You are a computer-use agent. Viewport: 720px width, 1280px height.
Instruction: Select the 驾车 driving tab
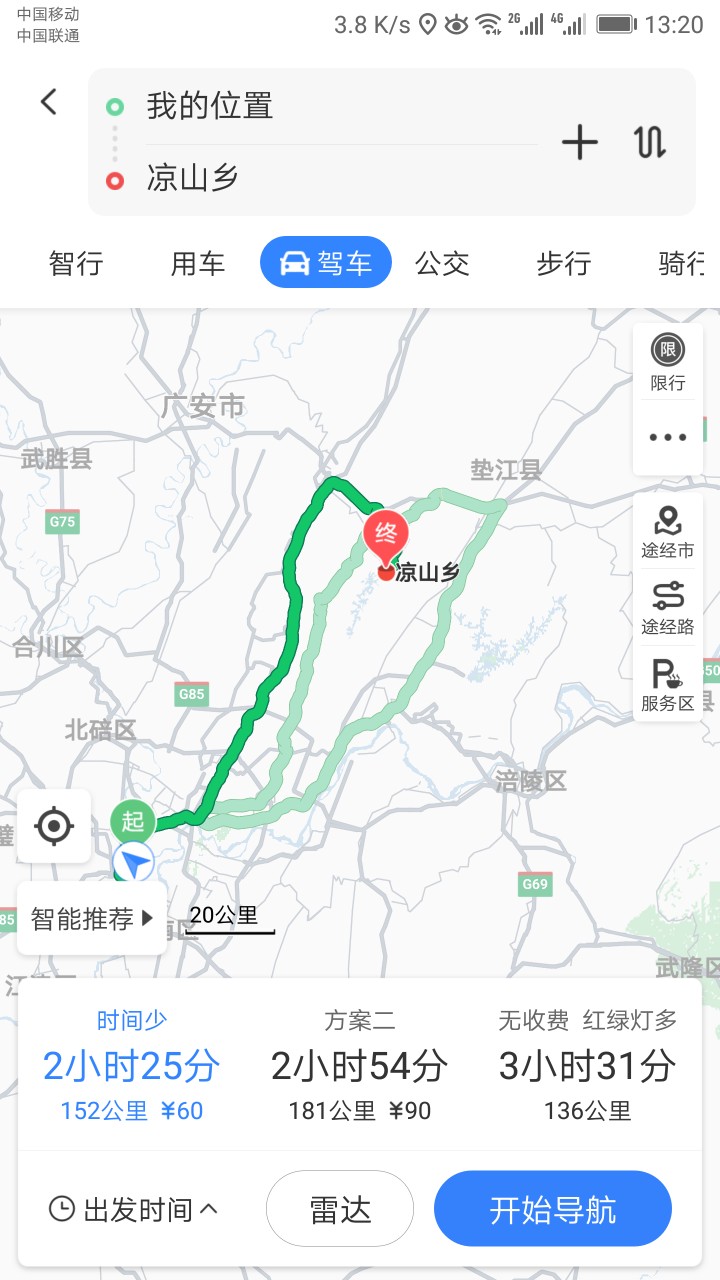coord(326,264)
